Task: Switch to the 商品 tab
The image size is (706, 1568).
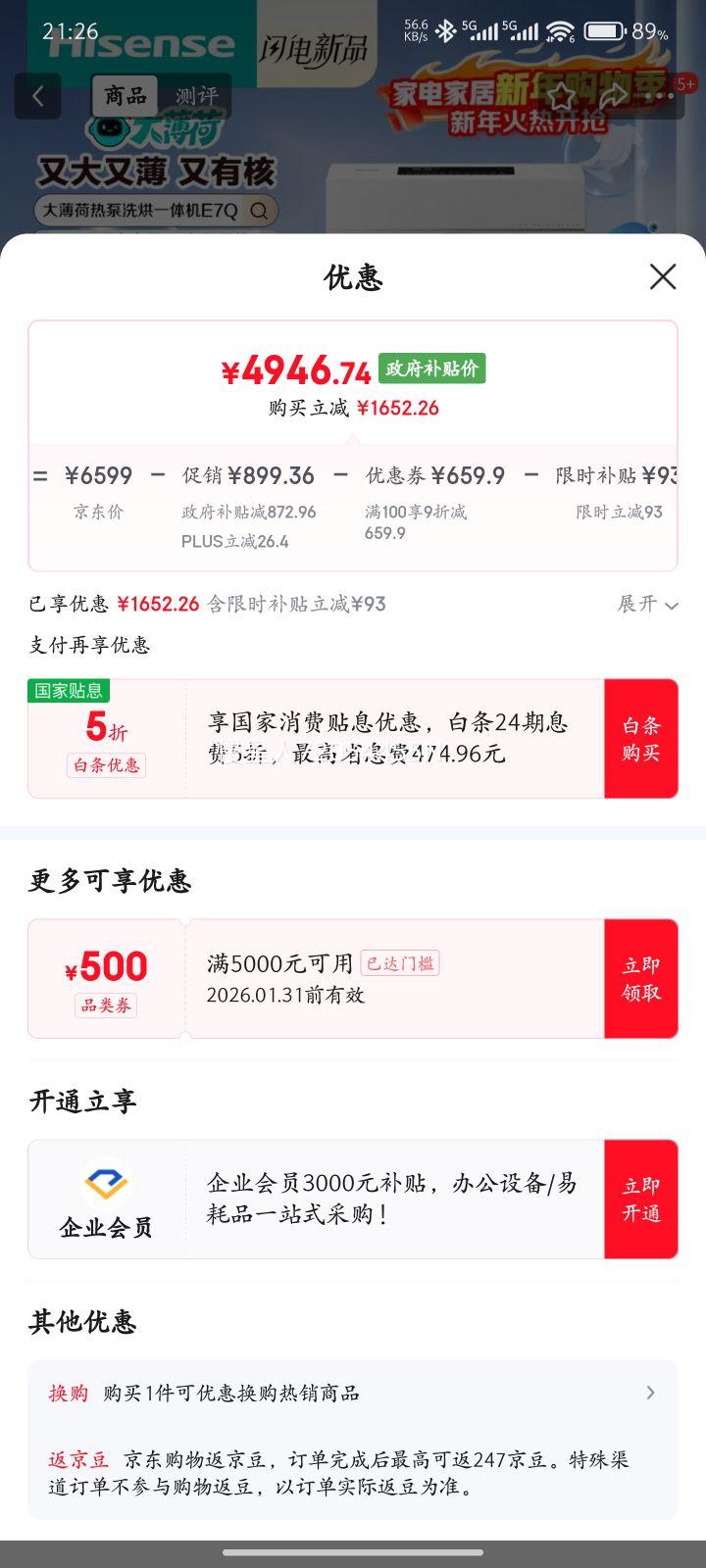Action: tap(126, 96)
